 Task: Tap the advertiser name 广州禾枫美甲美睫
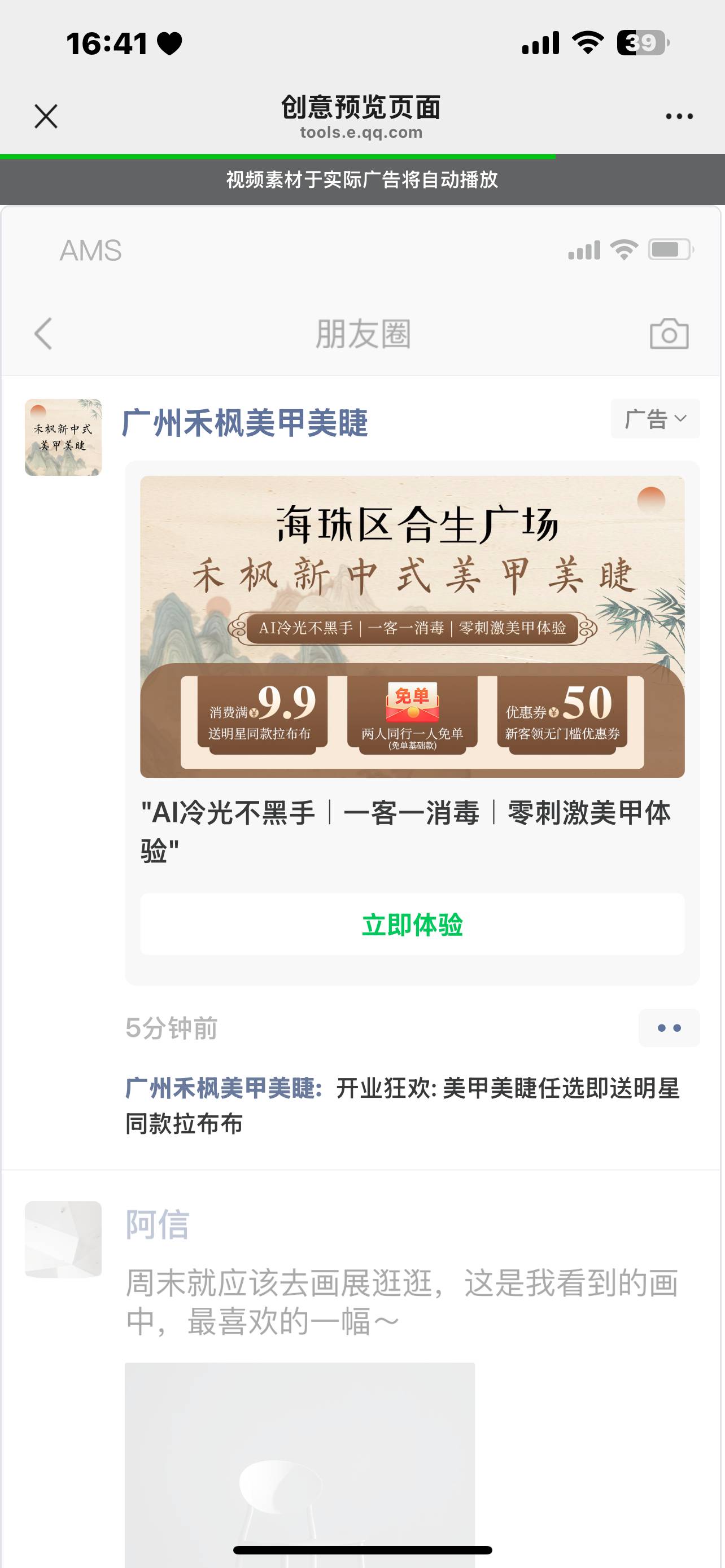coord(244,422)
